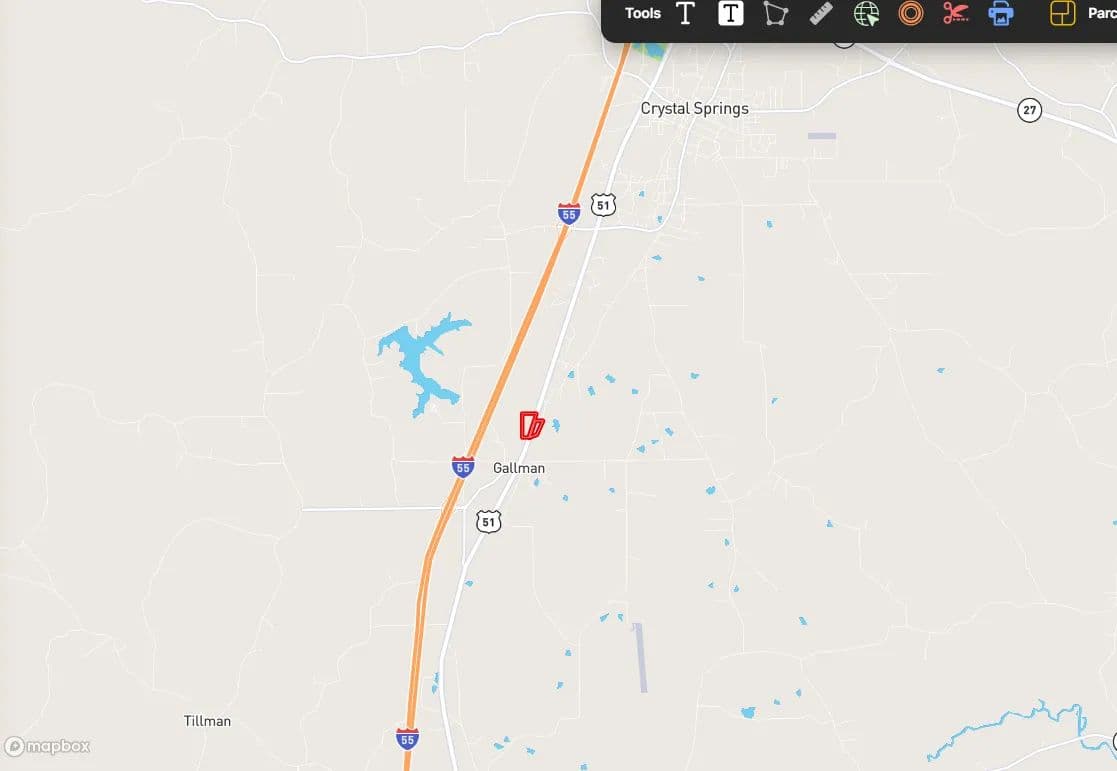Select the boxed text label tool

[731, 13]
